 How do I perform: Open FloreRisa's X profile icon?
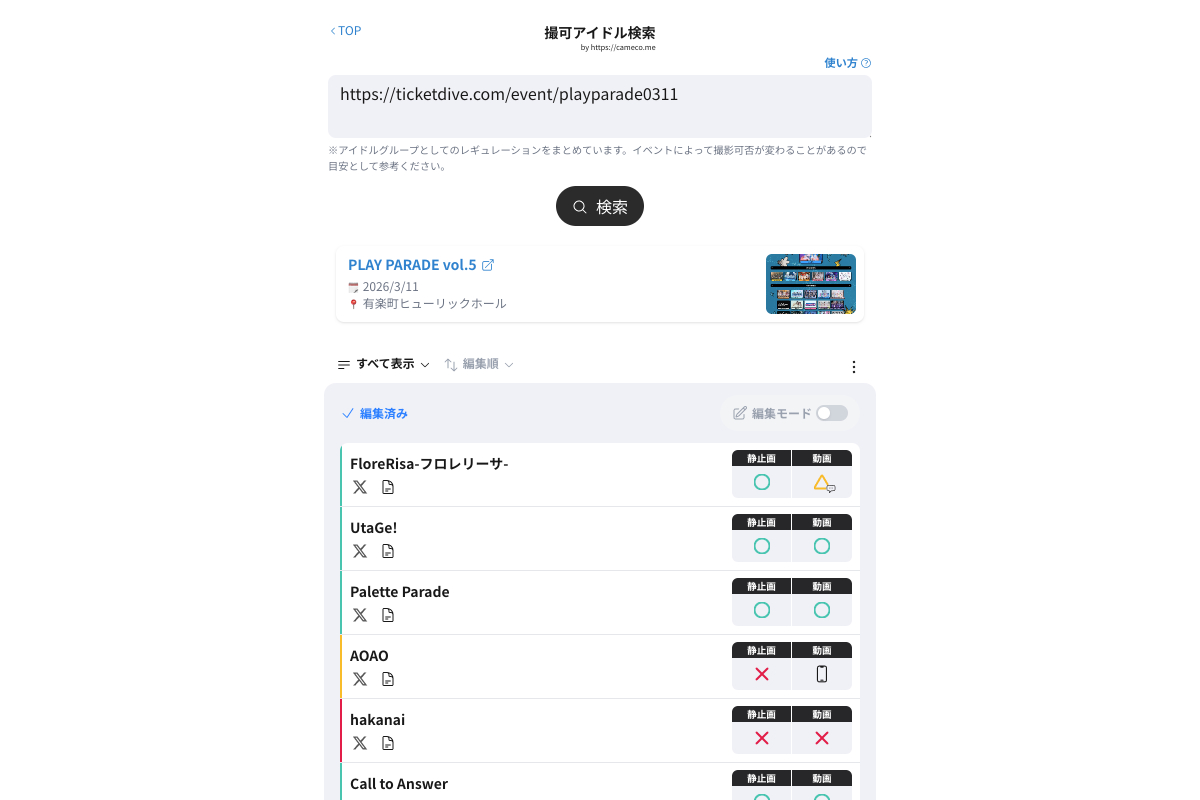pyautogui.click(x=360, y=487)
